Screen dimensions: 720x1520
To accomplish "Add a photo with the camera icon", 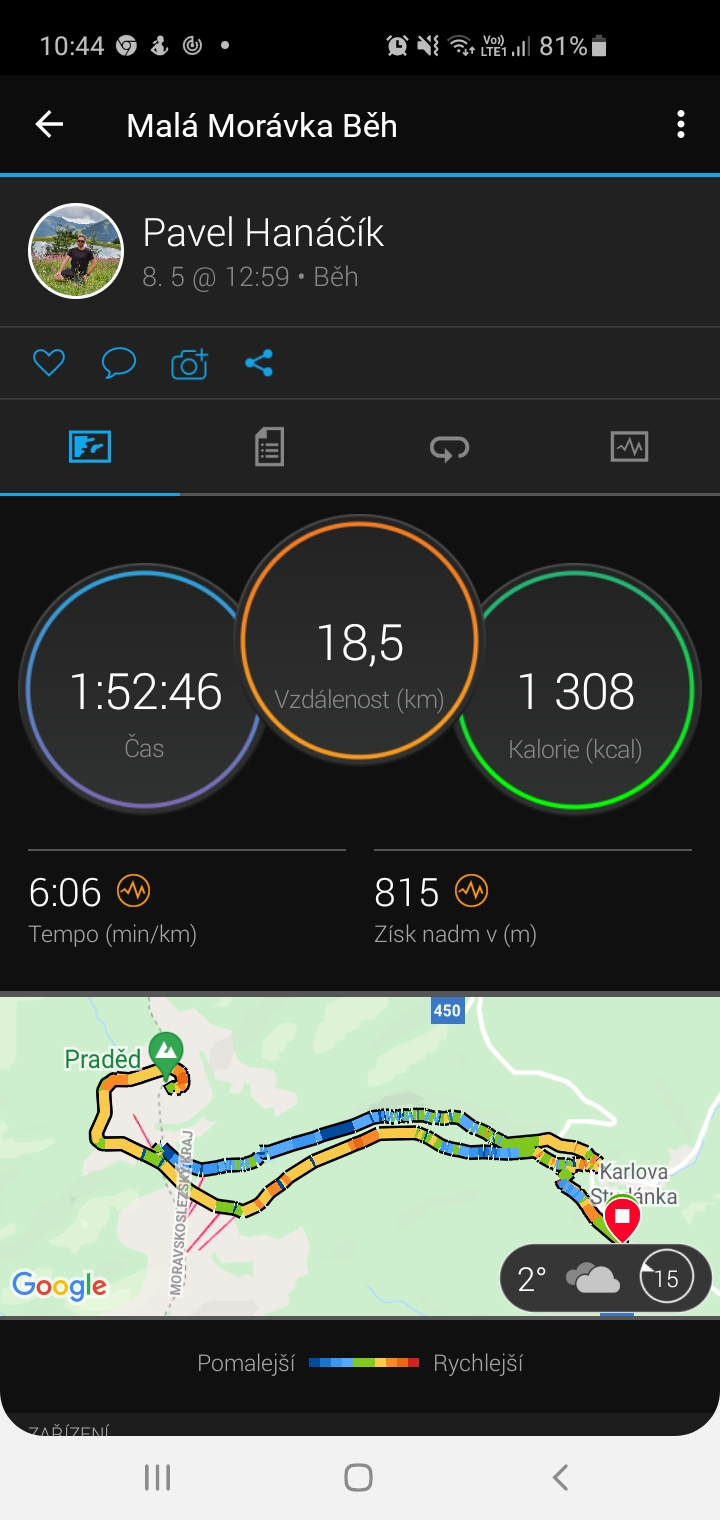I will click(x=189, y=363).
